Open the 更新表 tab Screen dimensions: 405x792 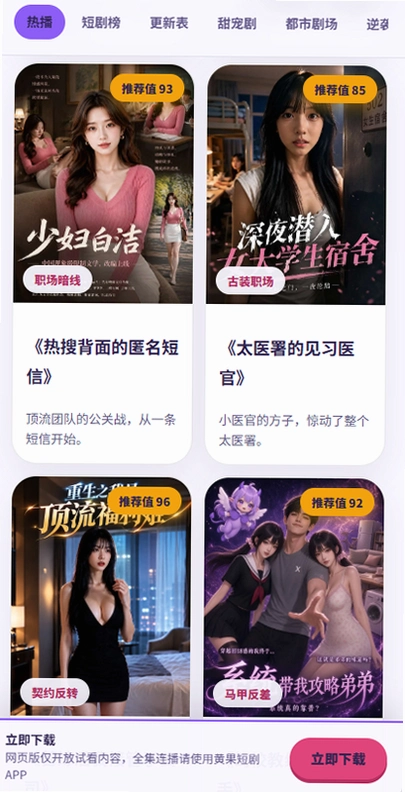pos(169,23)
